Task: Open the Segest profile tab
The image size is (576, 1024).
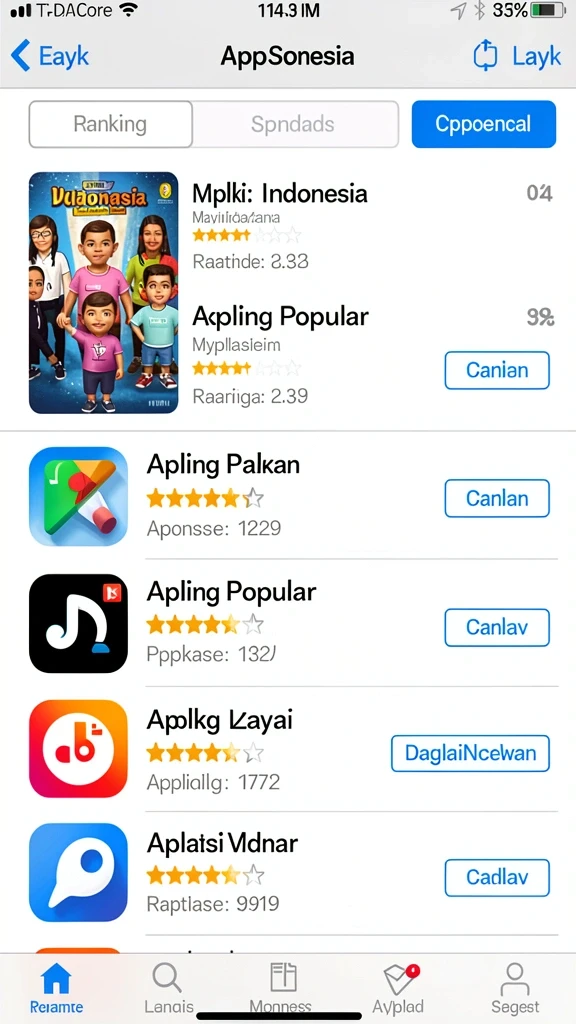Action: [x=515, y=987]
